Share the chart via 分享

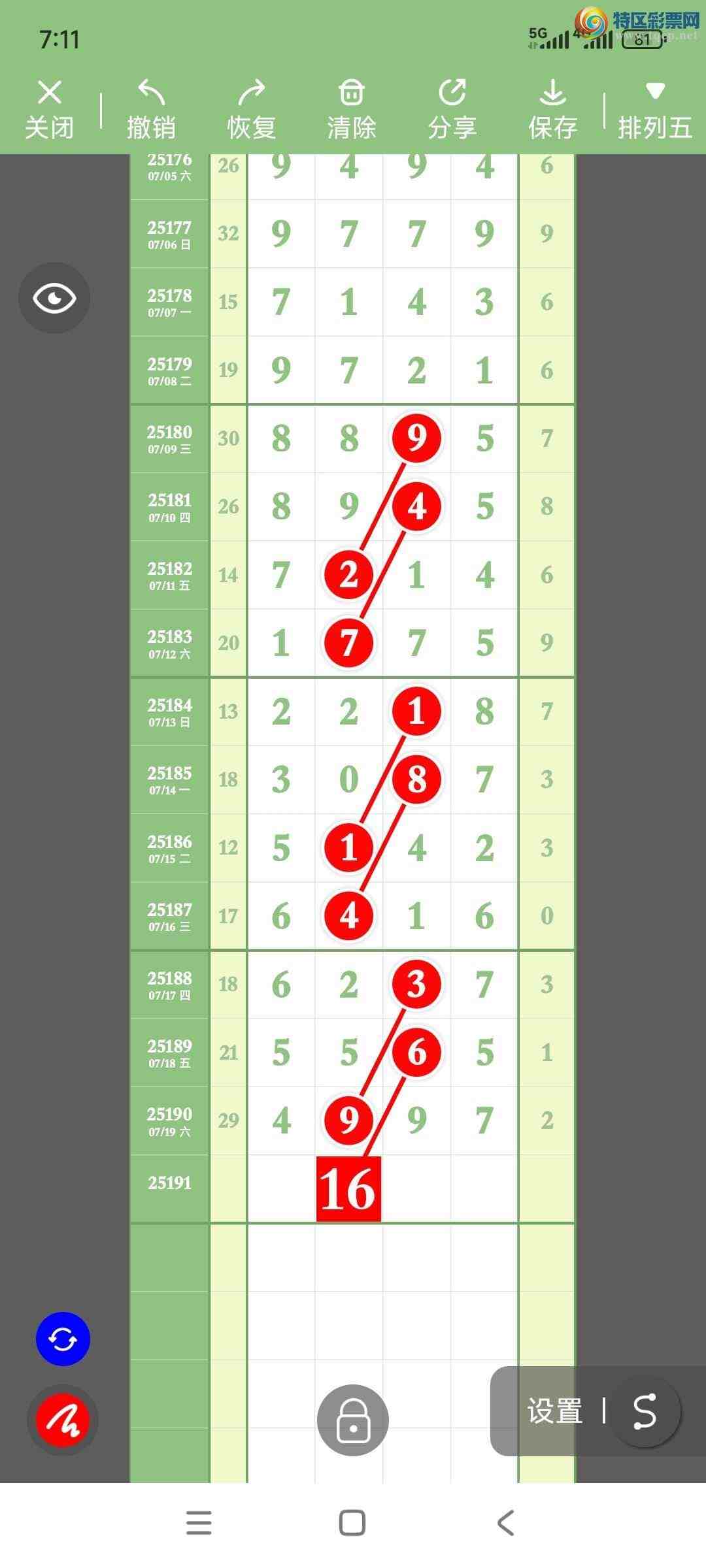tap(452, 110)
